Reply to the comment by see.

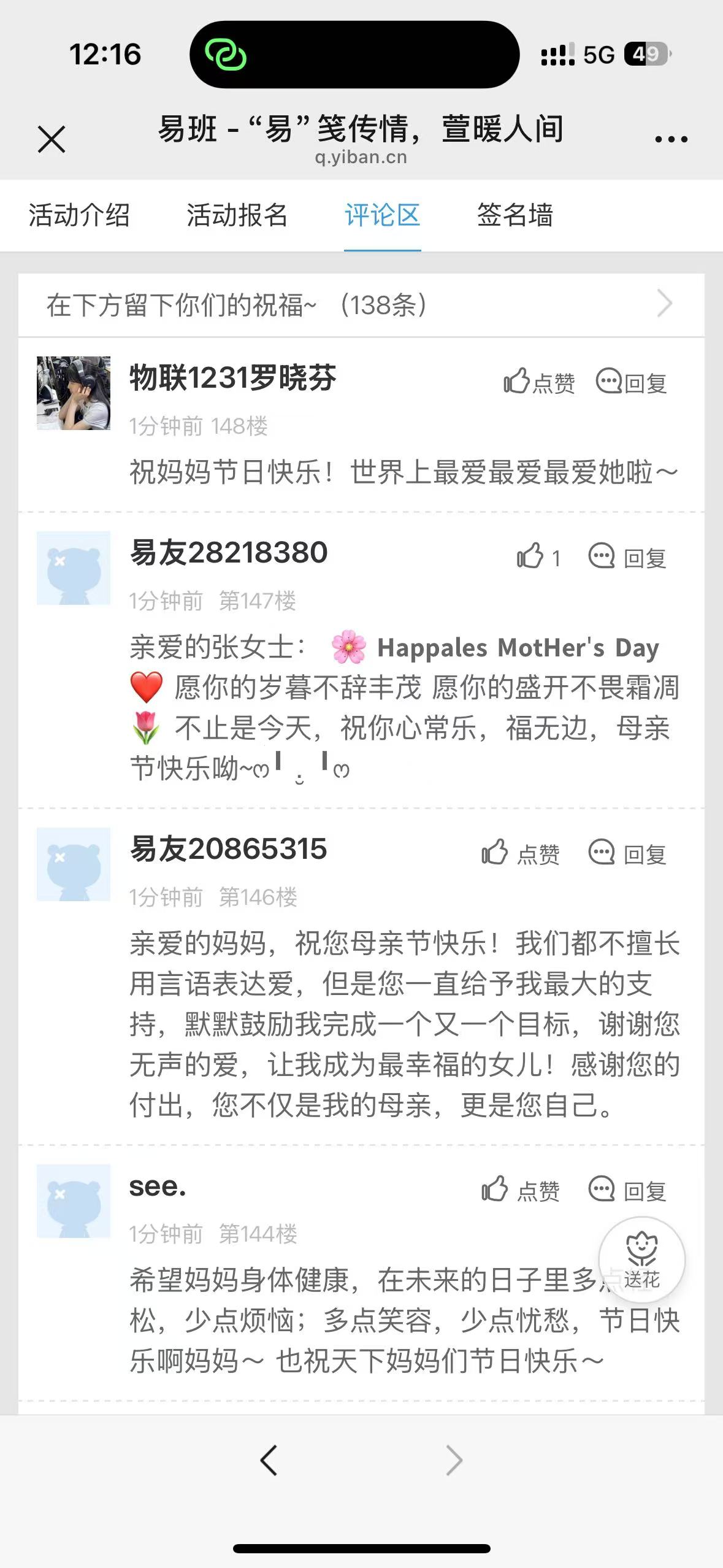(x=627, y=1190)
